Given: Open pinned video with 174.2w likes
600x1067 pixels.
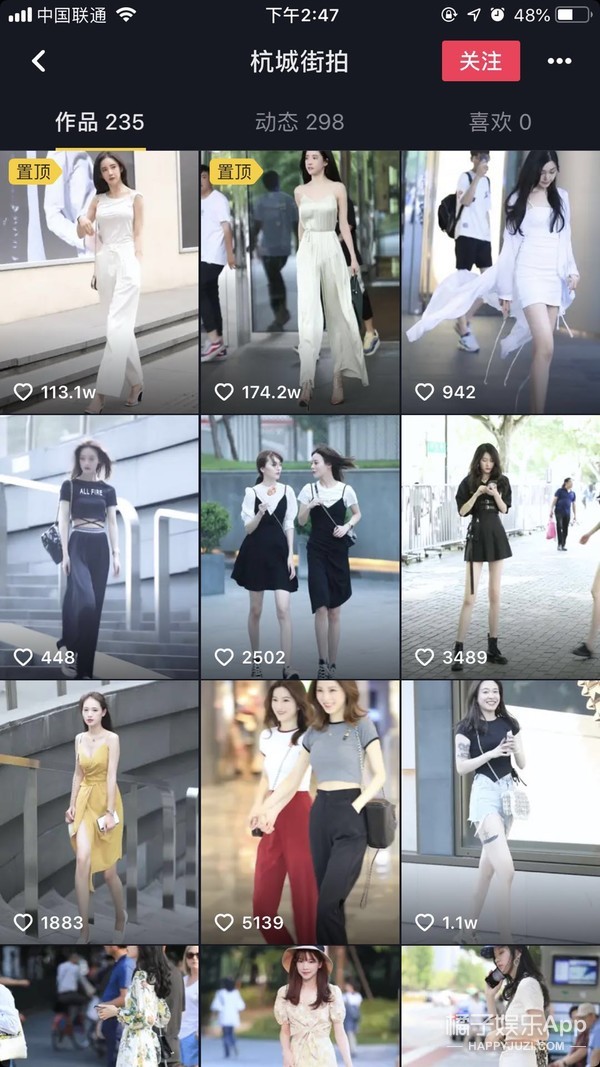Looking at the screenshot, I should [x=300, y=282].
